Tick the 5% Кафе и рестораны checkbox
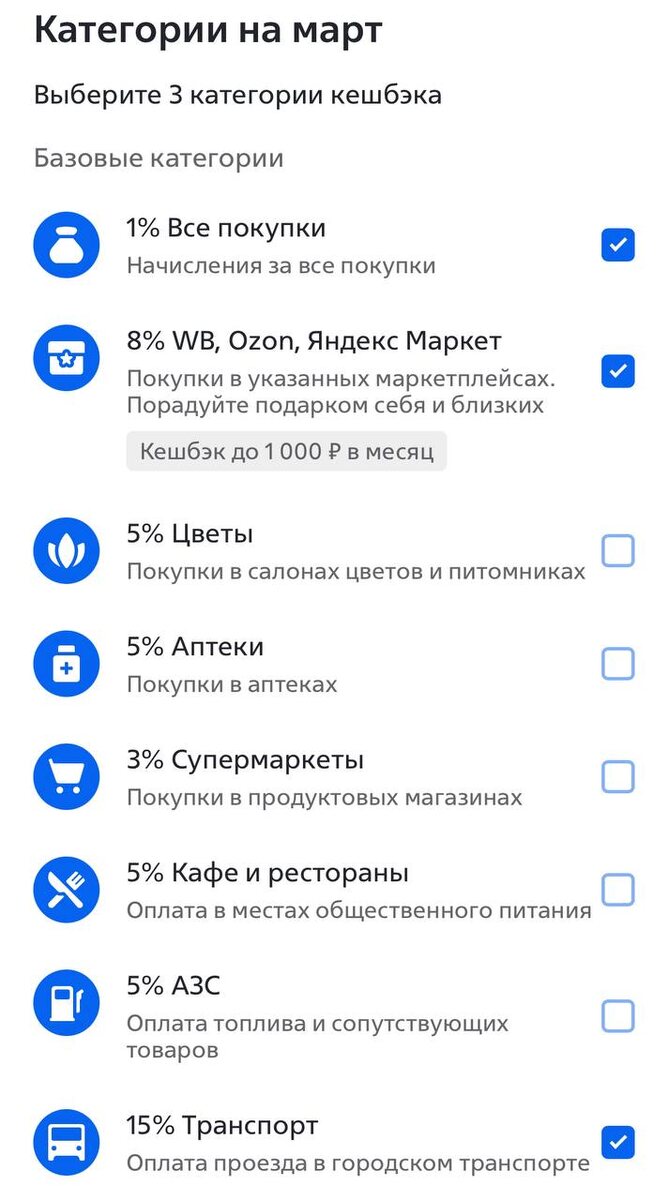Screen dimensions: 668x1200 617,889
